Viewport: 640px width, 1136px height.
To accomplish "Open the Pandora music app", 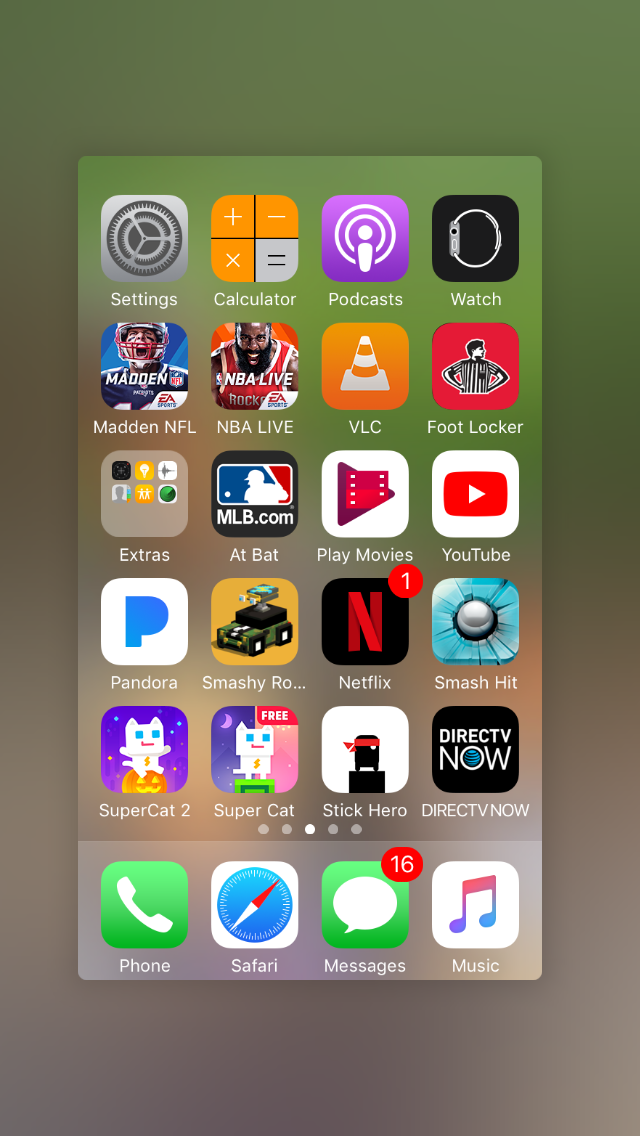I will [144, 622].
